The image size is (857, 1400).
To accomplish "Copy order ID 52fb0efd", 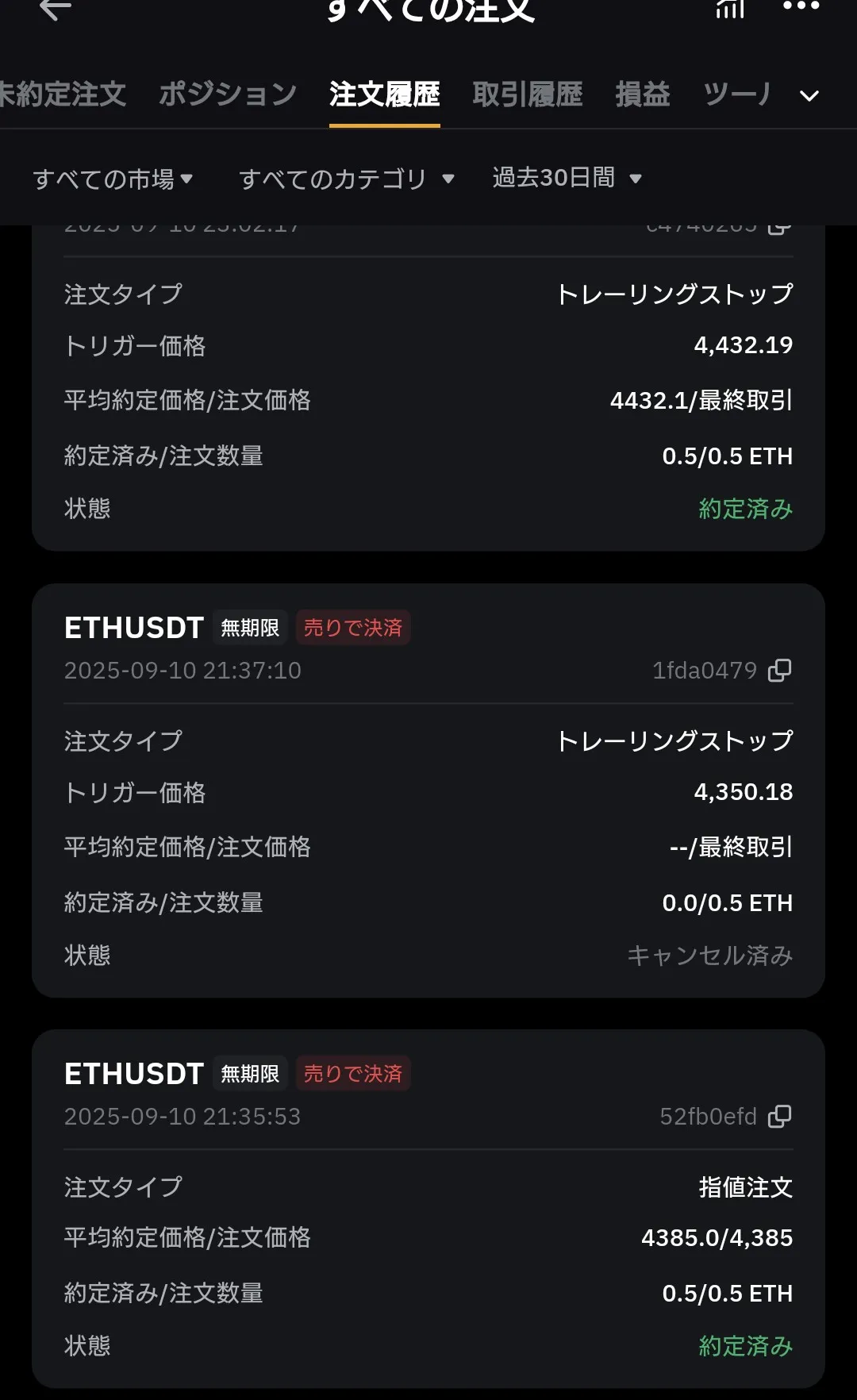I will [x=780, y=1117].
